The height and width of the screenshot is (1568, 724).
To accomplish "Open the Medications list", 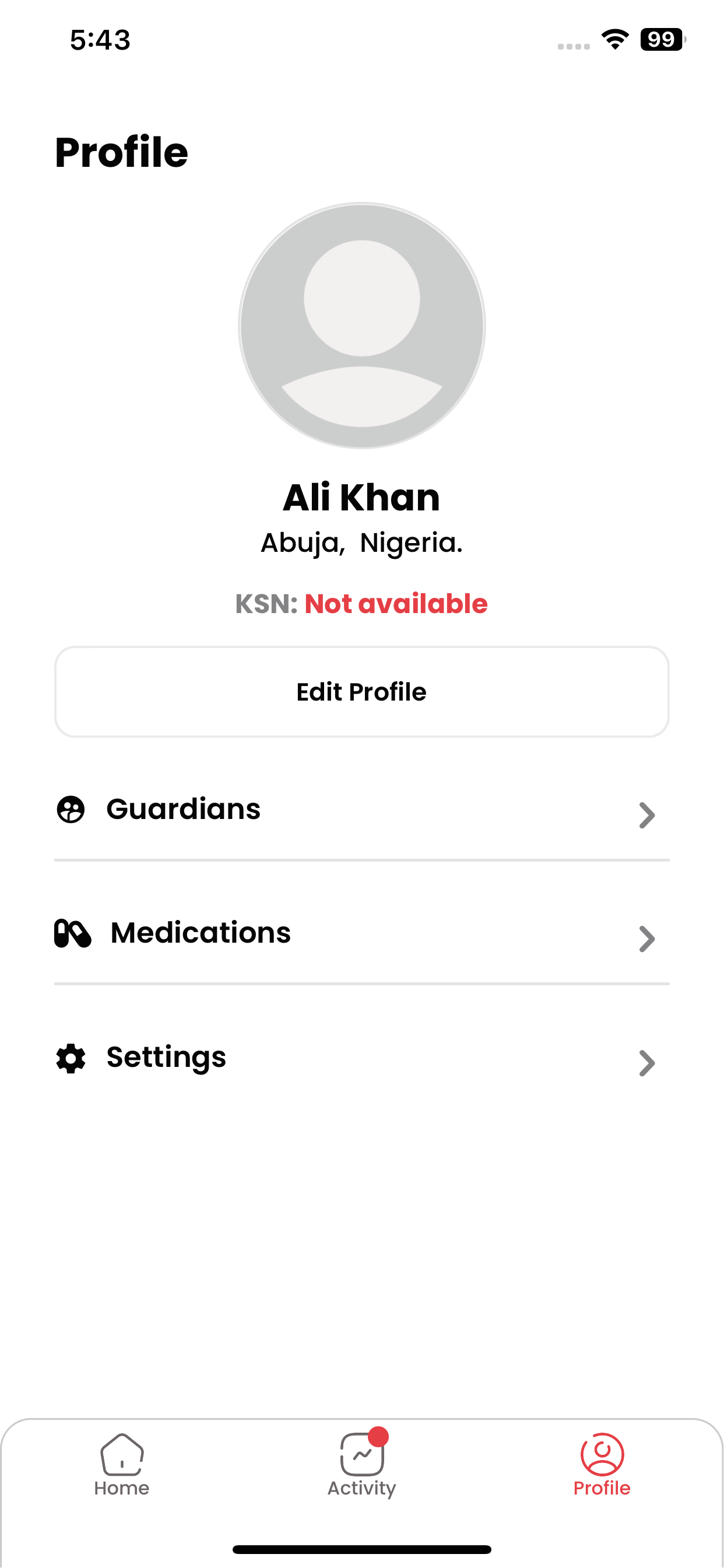I will coord(361,934).
